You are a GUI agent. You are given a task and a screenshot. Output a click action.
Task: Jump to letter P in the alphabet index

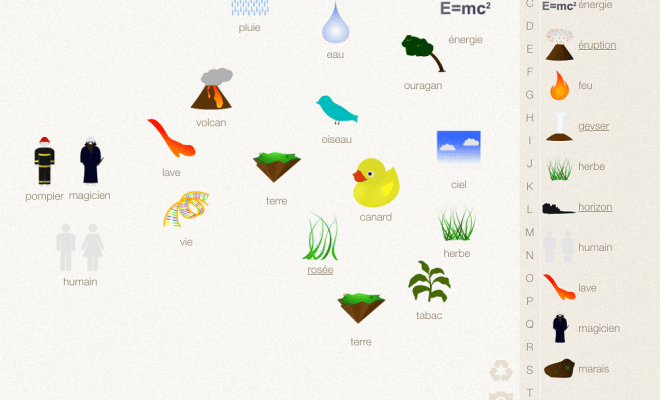529,300
